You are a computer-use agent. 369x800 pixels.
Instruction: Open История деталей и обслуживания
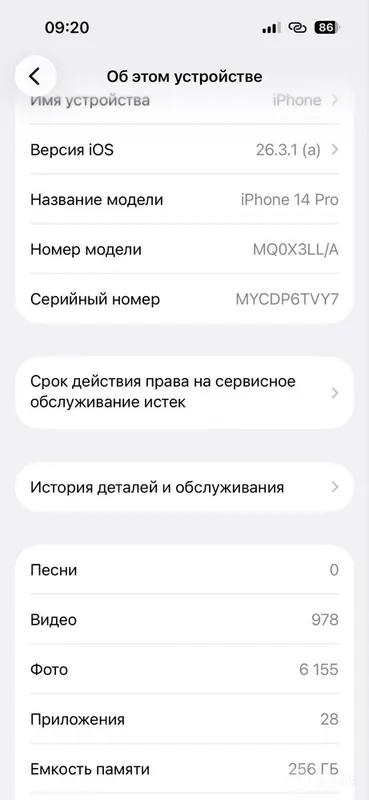tap(184, 487)
